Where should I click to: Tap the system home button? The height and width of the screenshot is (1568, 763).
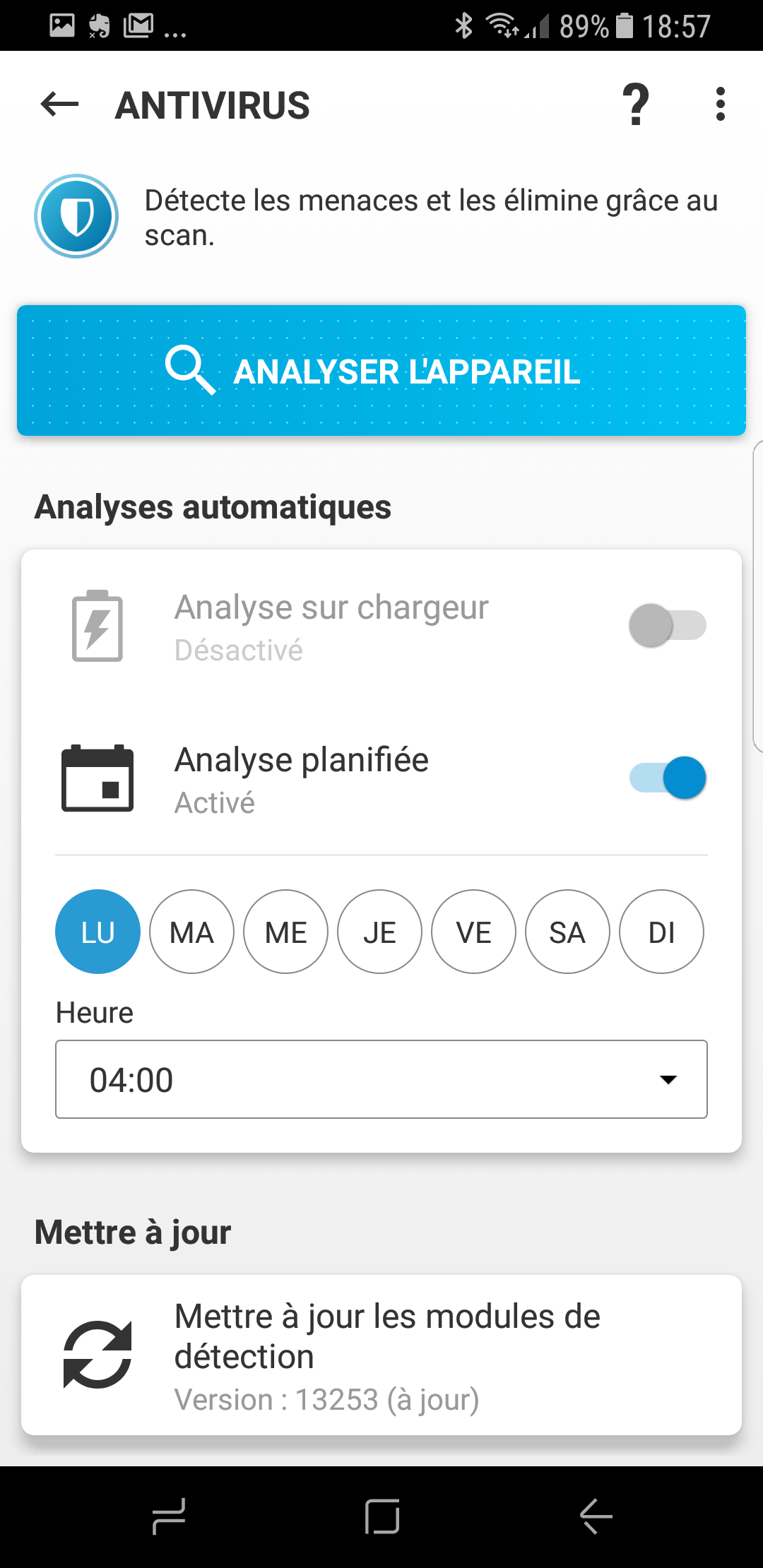pyautogui.click(x=382, y=1516)
